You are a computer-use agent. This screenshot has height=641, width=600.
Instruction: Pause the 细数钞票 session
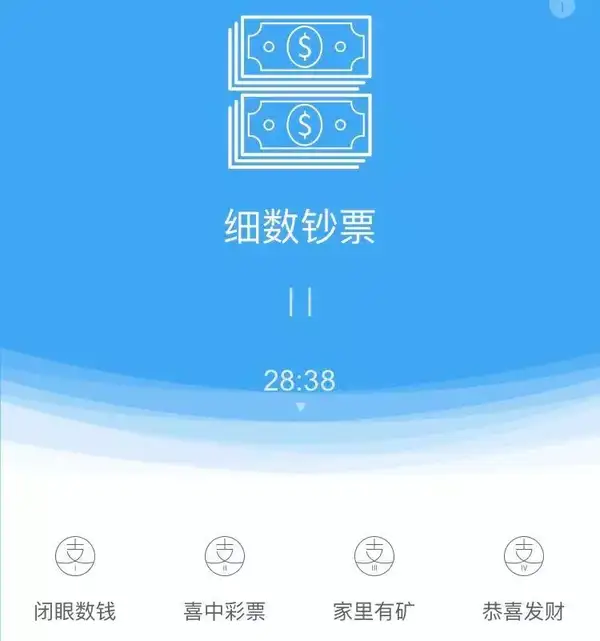tap(300, 301)
